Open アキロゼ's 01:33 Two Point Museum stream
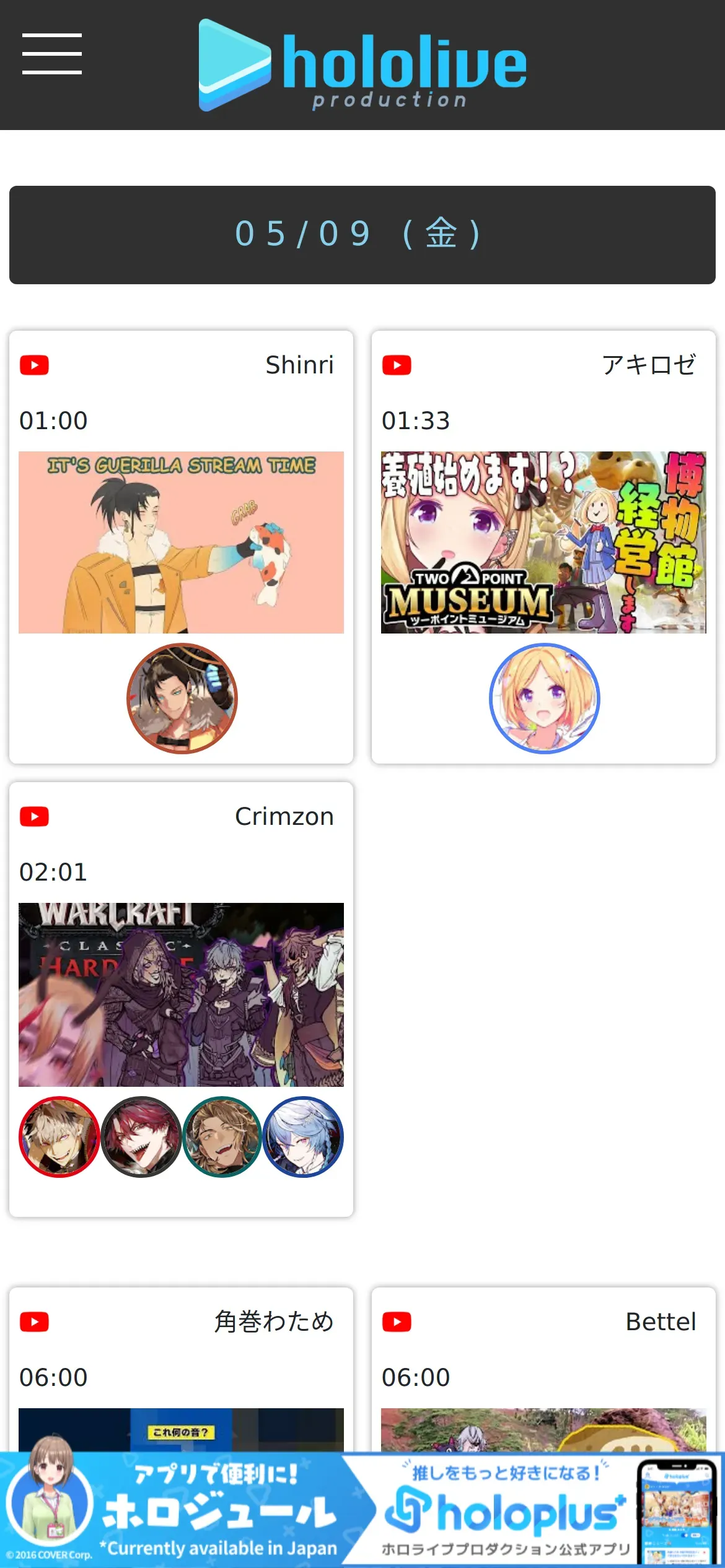Screen dimensions: 725x1568 [543, 547]
